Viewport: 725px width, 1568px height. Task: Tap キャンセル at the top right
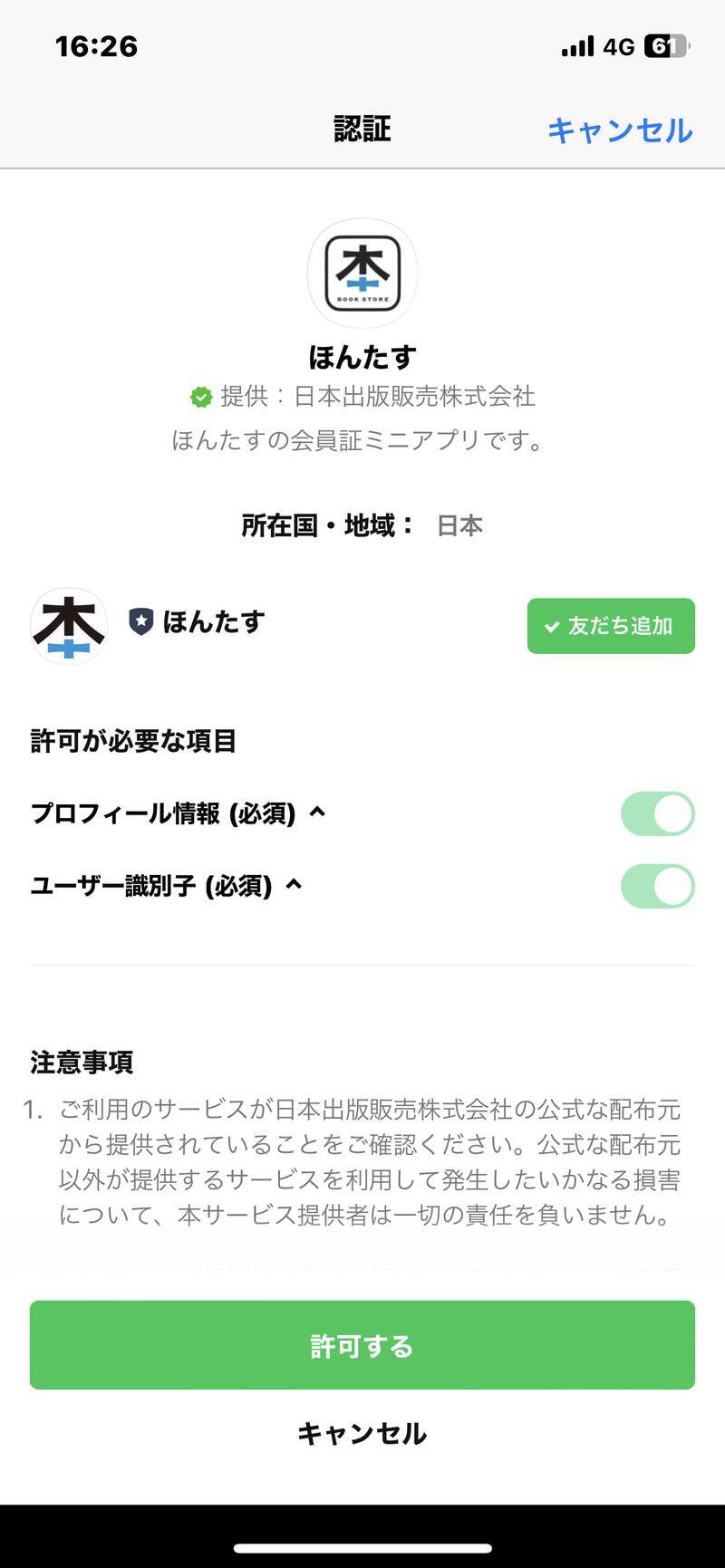pyautogui.click(x=622, y=130)
